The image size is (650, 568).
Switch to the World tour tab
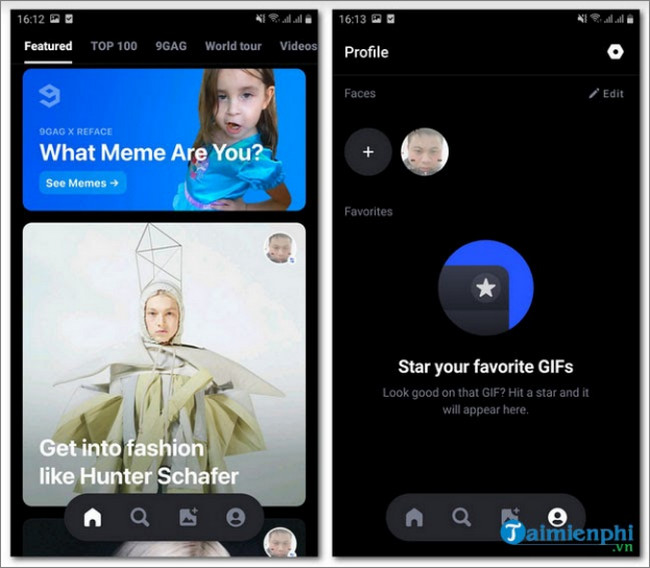click(x=233, y=46)
